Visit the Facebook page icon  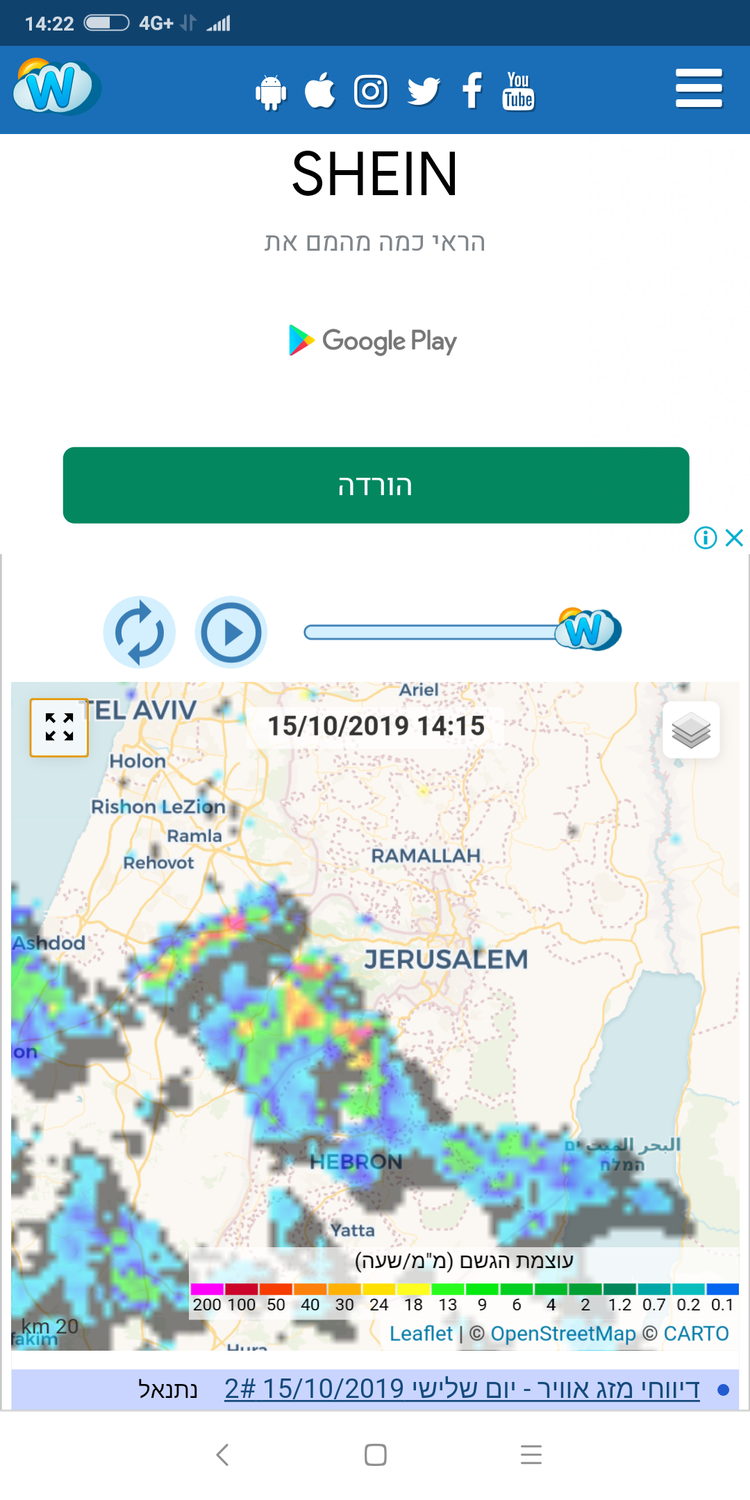pyautogui.click(x=472, y=91)
